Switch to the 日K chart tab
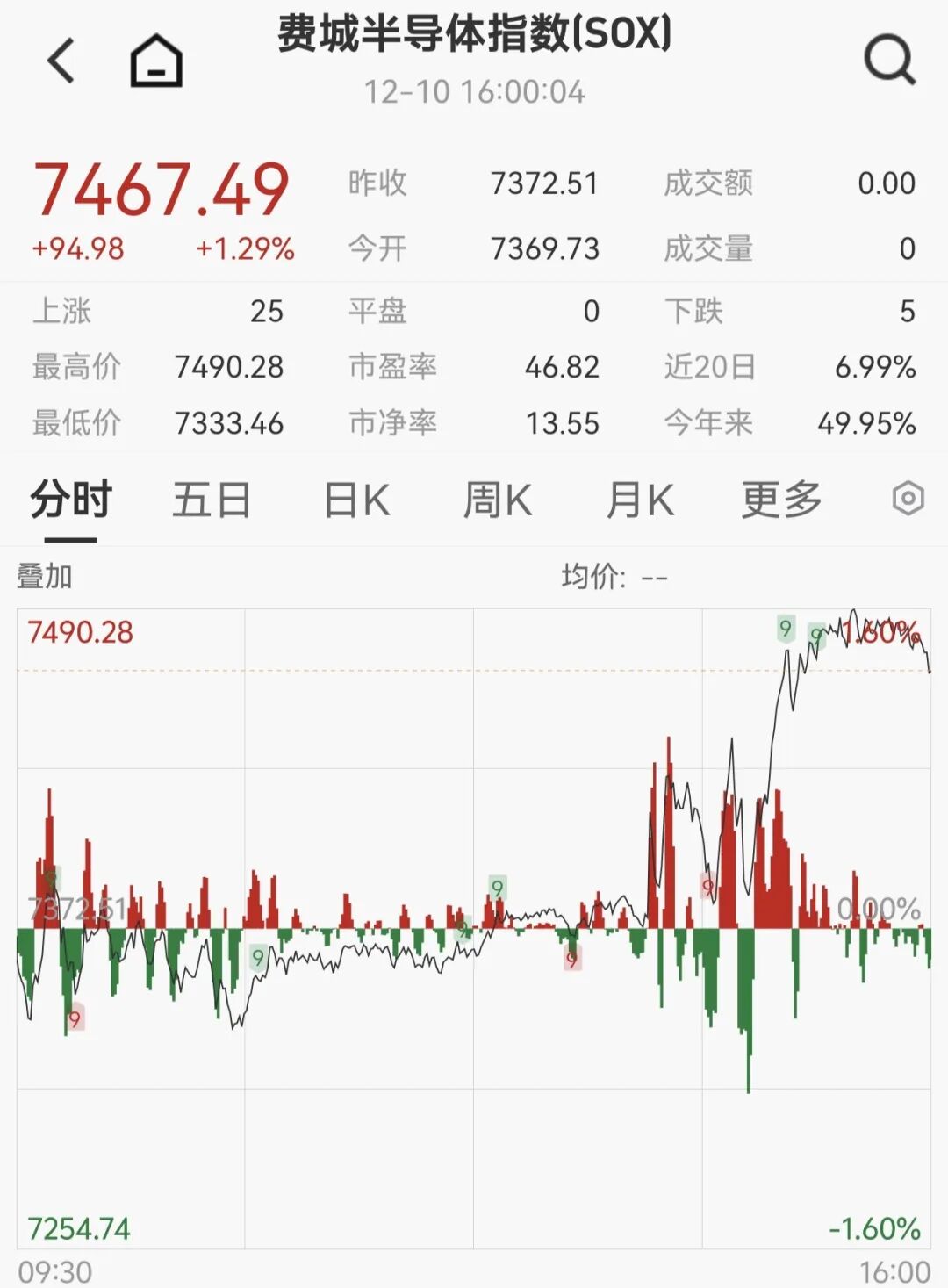This screenshot has height=1288, width=948. 356,500
